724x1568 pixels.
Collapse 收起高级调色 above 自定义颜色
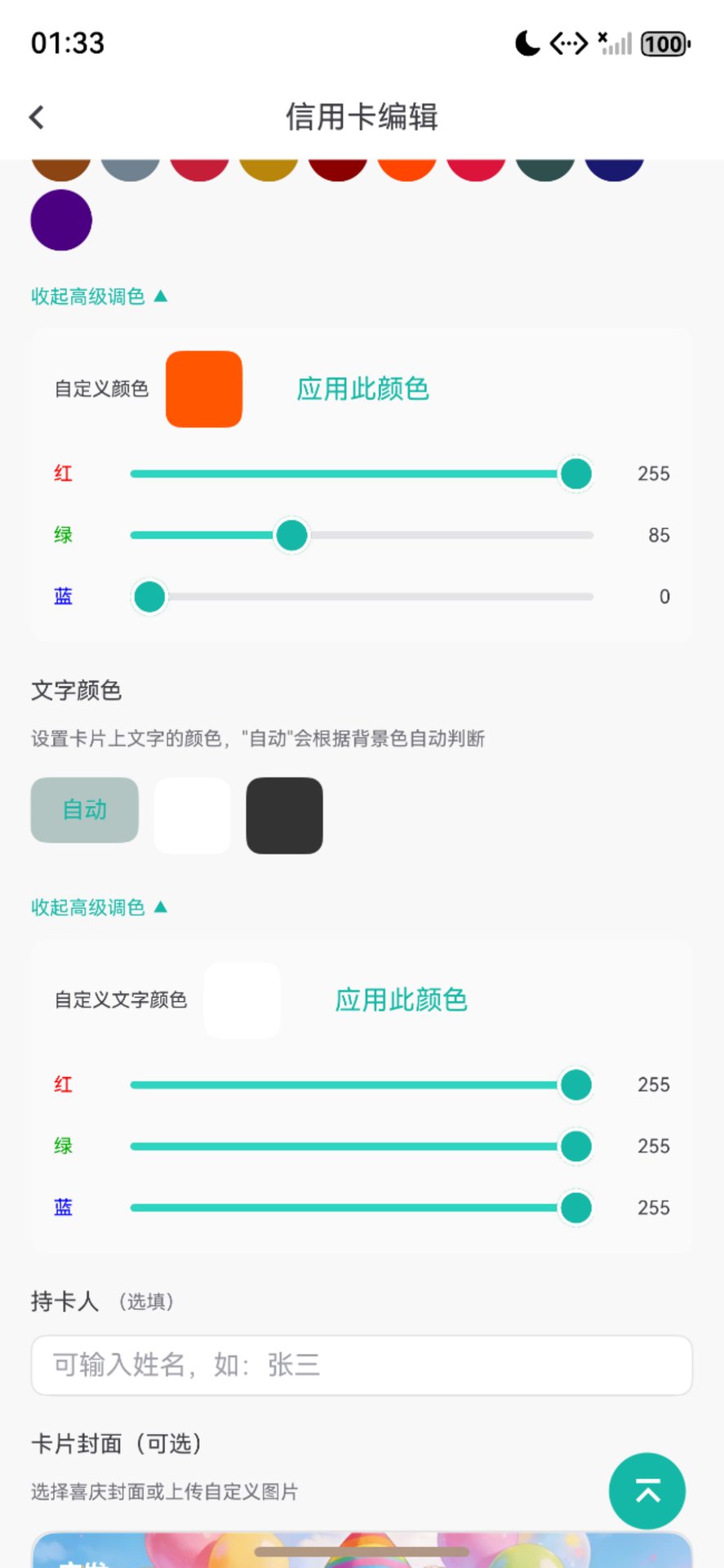click(99, 296)
